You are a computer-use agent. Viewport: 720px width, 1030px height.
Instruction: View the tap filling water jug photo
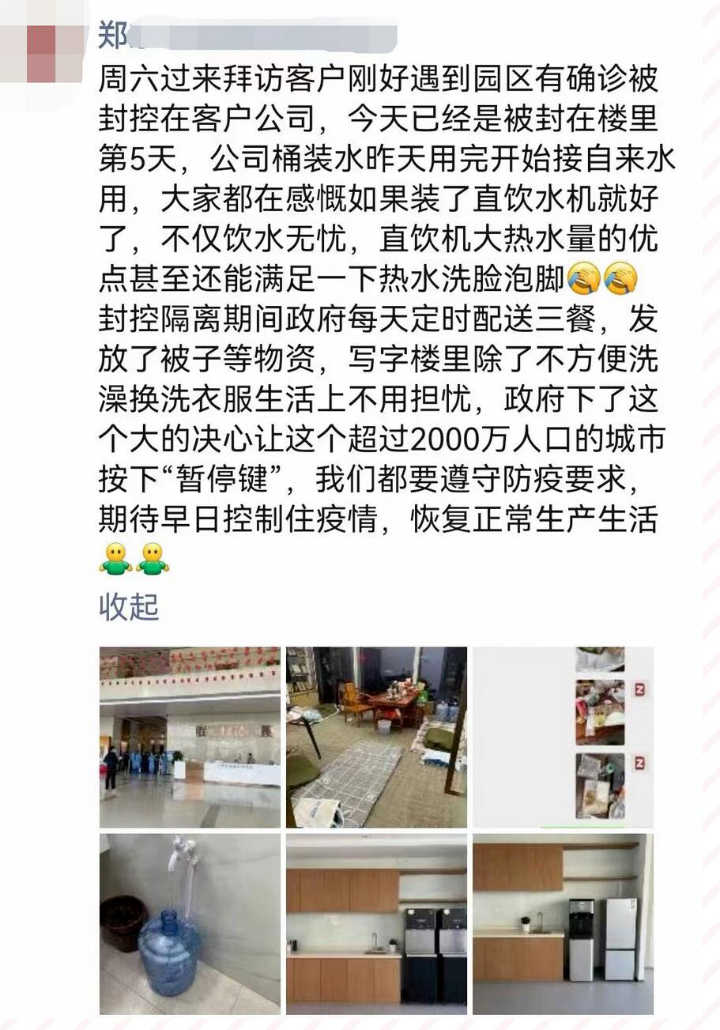190,923
